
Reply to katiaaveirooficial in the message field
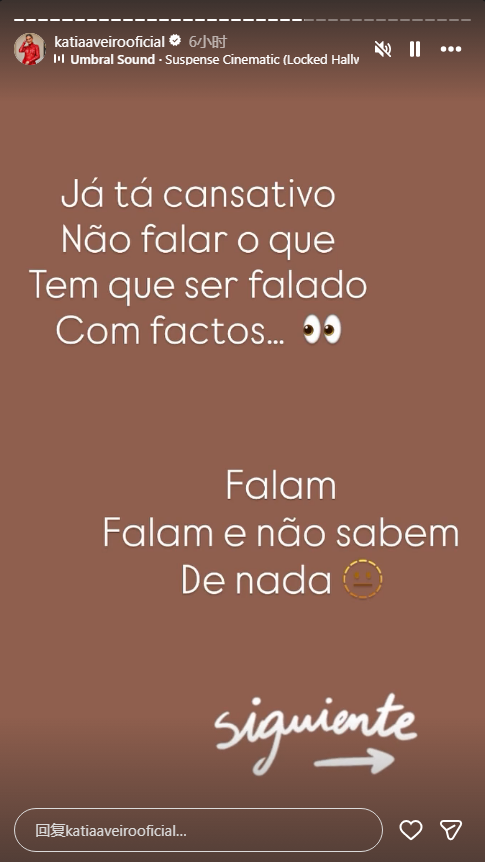pos(198,830)
